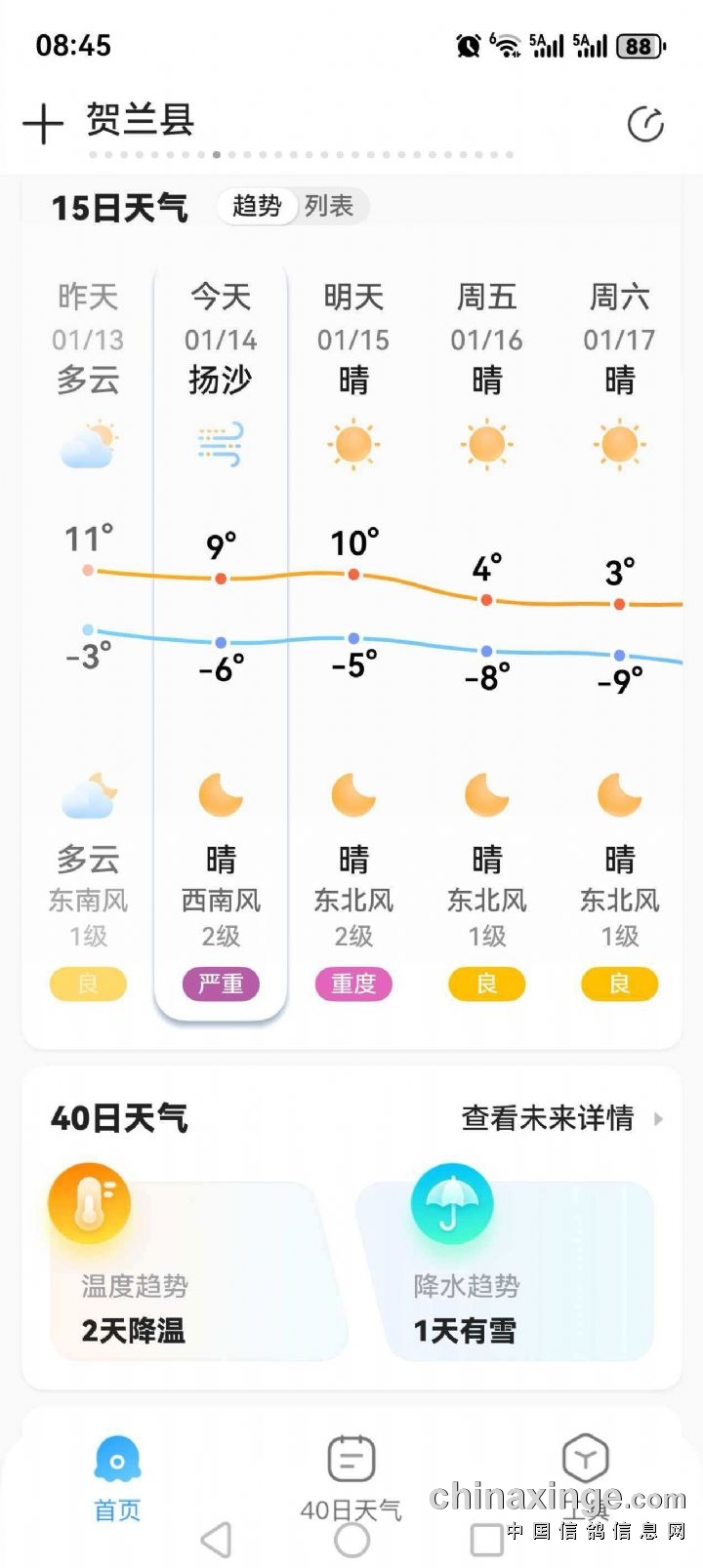View 严重 air quality badge for today
Screen dimensions: 703x1568
click(x=221, y=984)
